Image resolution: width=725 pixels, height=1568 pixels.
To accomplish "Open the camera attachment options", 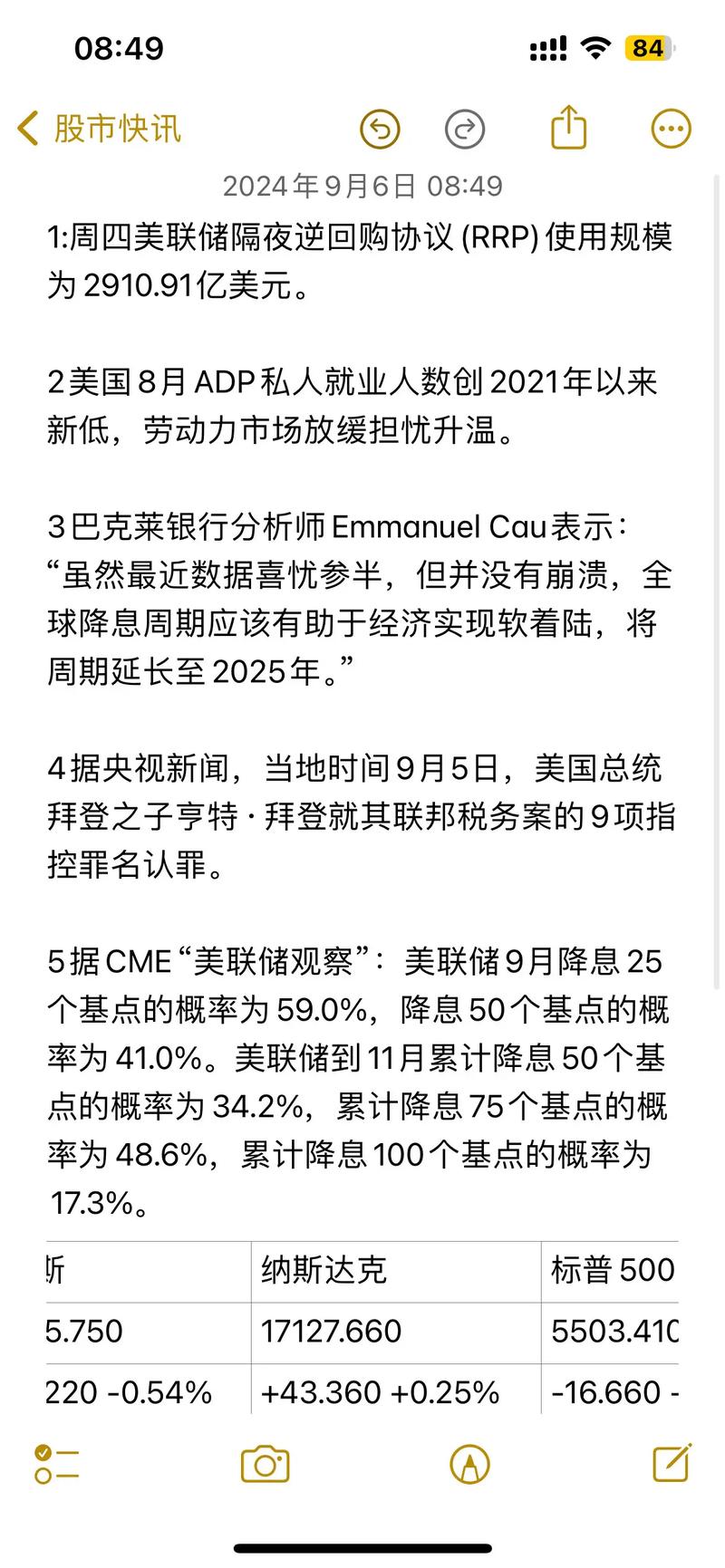I will pos(265,1464).
